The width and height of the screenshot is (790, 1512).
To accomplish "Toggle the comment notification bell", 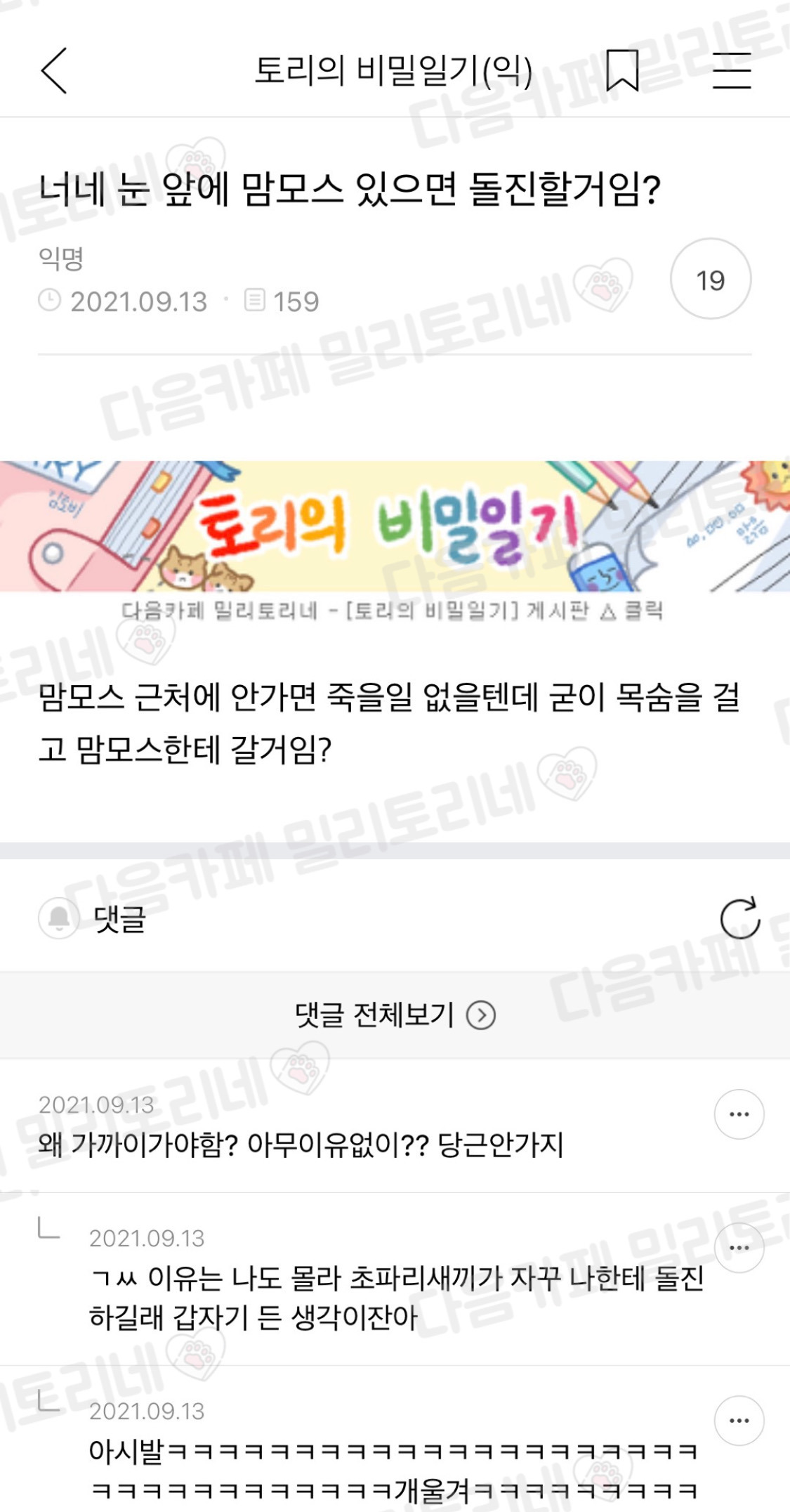I will tap(59, 918).
